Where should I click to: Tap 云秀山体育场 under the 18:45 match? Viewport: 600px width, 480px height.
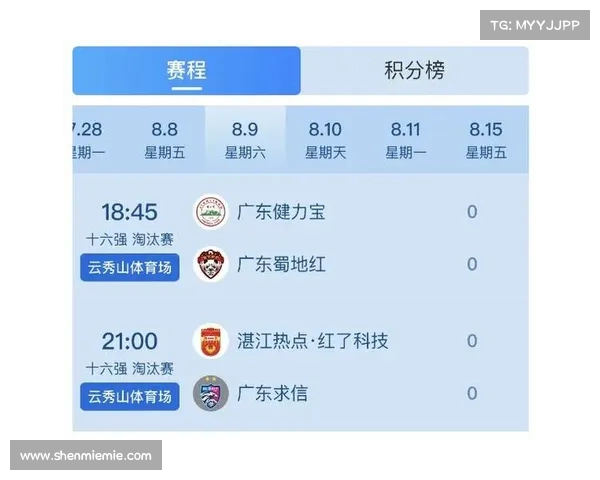[x=130, y=267]
